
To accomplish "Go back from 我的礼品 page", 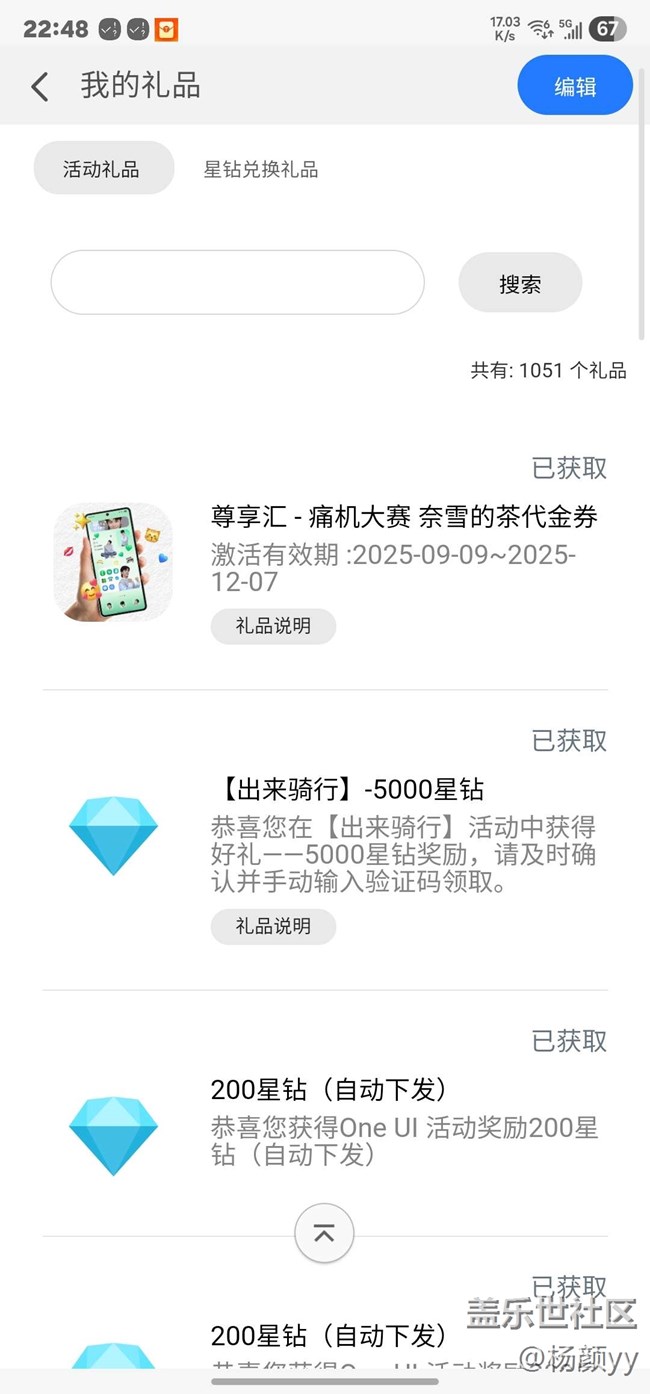I will click(x=40, y=87).
